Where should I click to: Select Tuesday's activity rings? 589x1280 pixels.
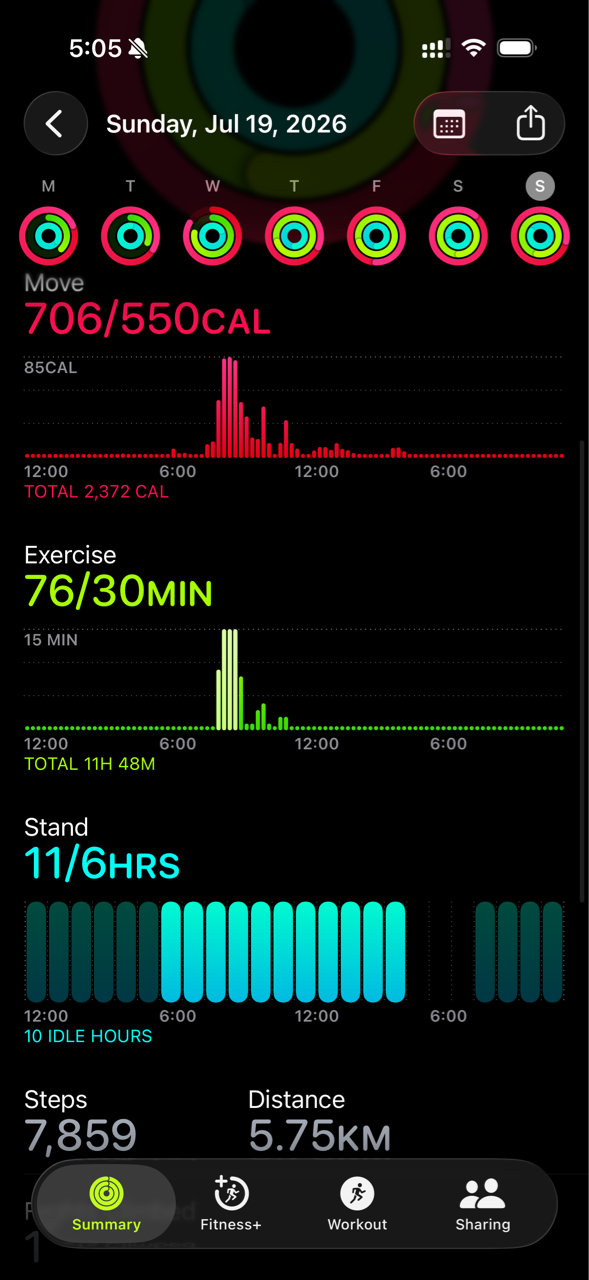130,236
